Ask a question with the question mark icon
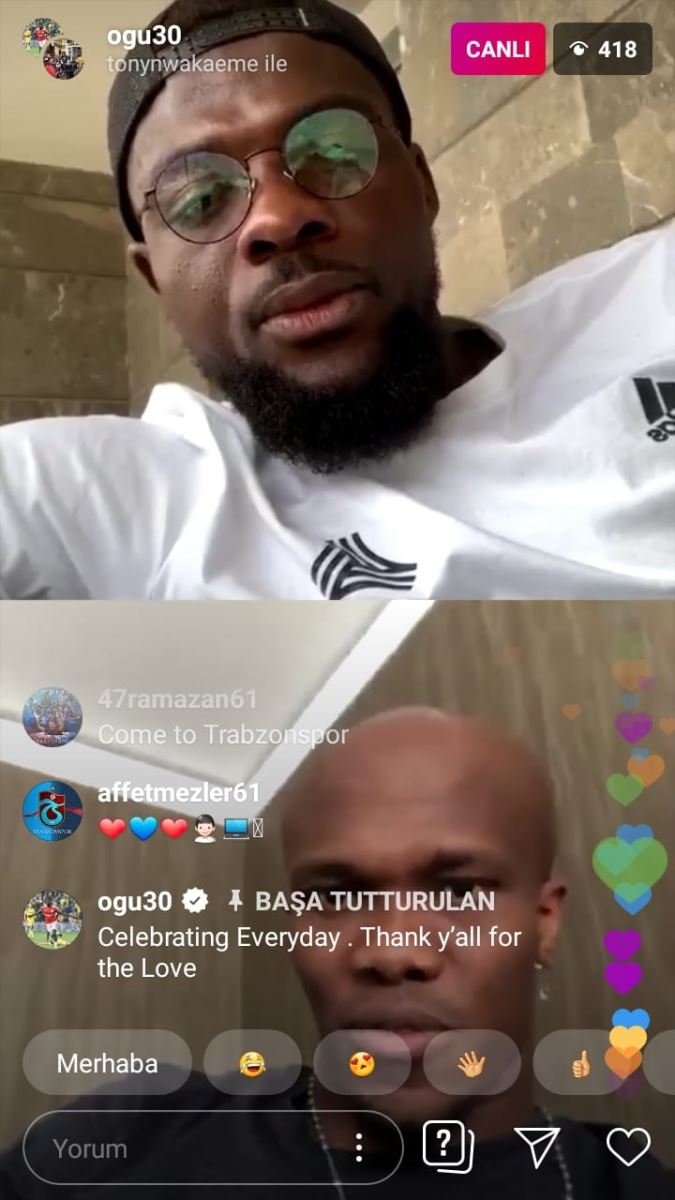Viewport: 675px width, 1200px height. (448, 1146)
